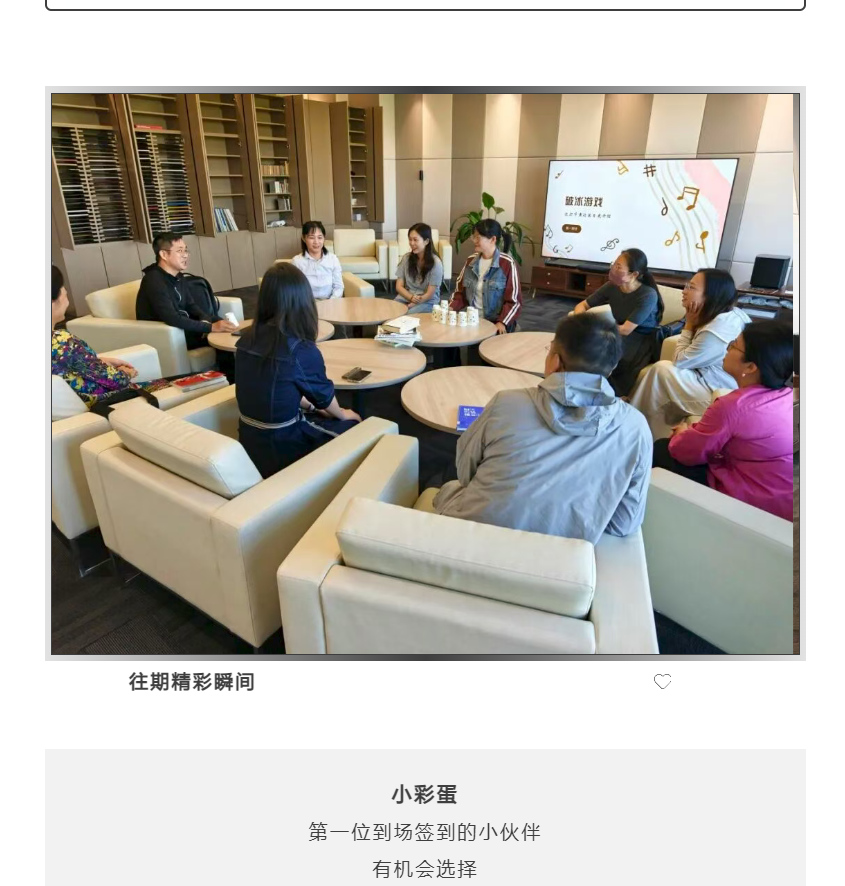Open the group meeting photo in full view
Screen dimensions: 845x886
(425, 373)
